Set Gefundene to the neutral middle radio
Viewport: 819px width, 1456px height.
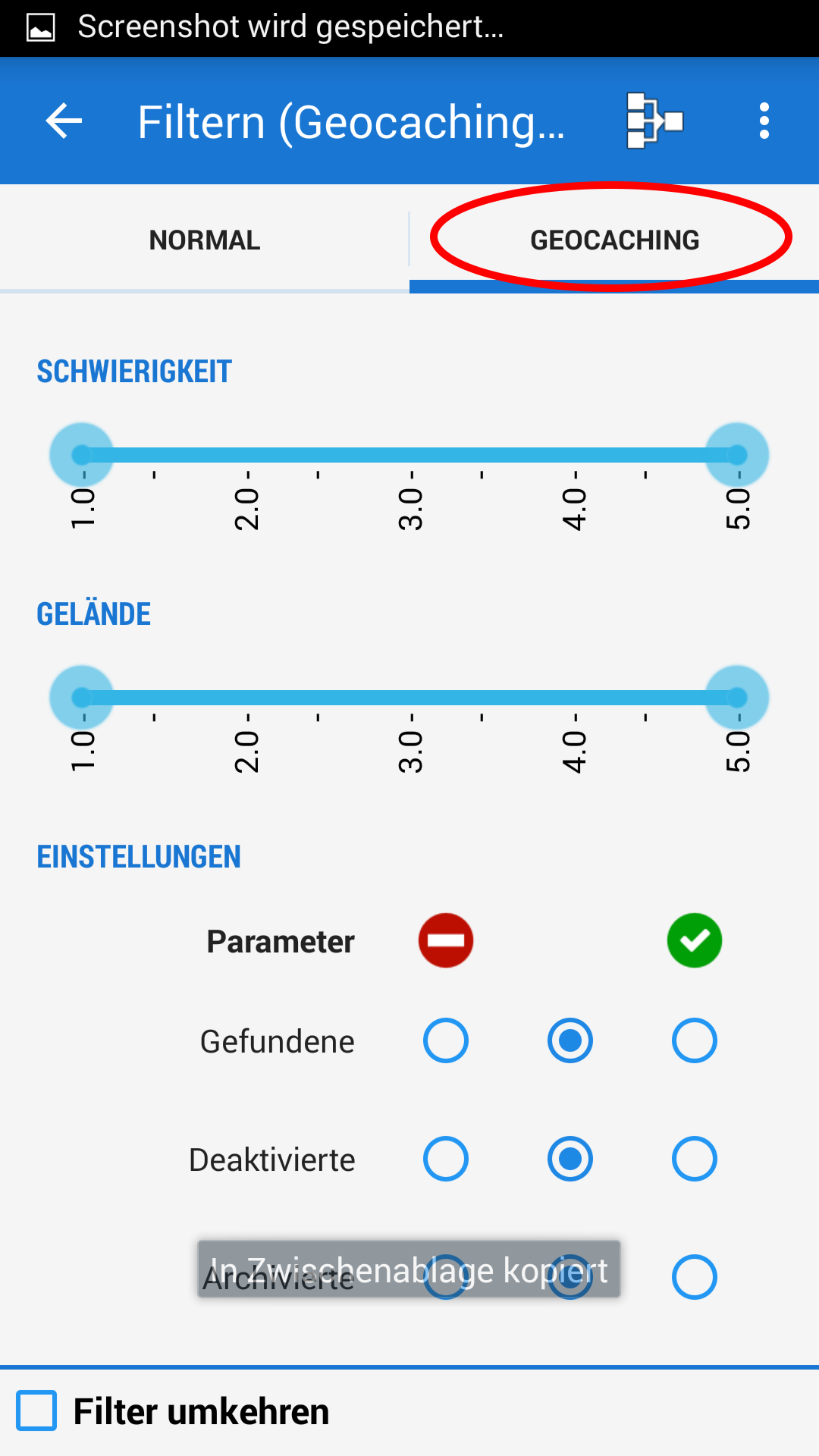tap(570, 1040)
